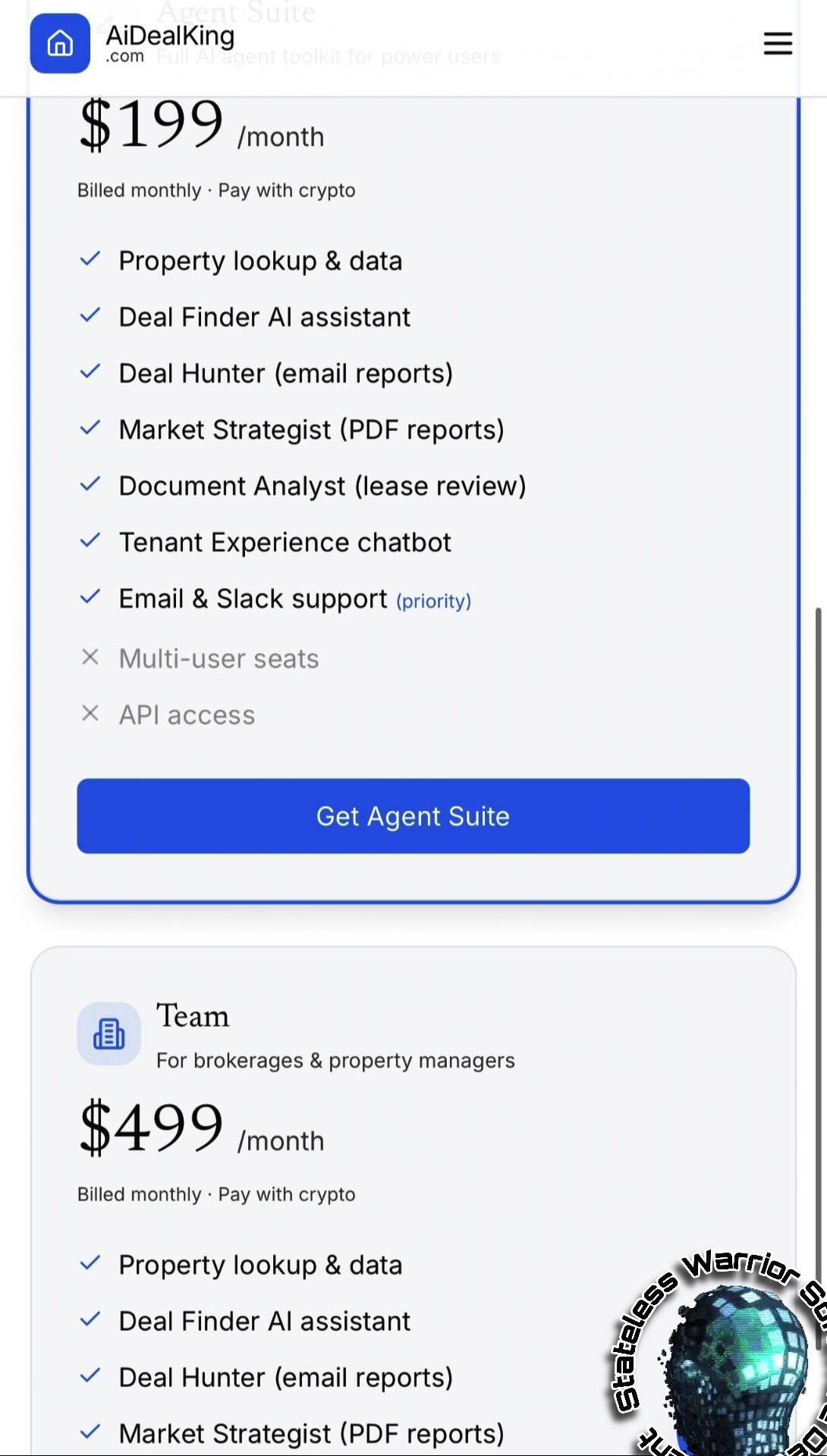Image resolution: width=827 pixels, height=1456 pixels.
Task: Tap the Get Agent Suite button
Action: click(413, 816)
